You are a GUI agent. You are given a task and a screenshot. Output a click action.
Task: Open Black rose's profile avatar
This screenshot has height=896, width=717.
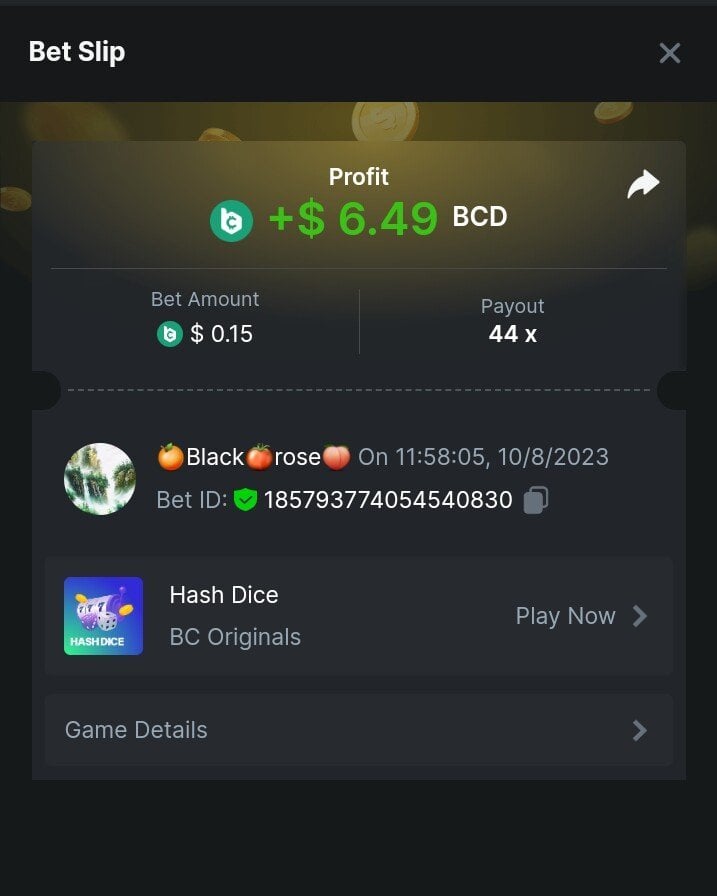click(x=100, y=479)
